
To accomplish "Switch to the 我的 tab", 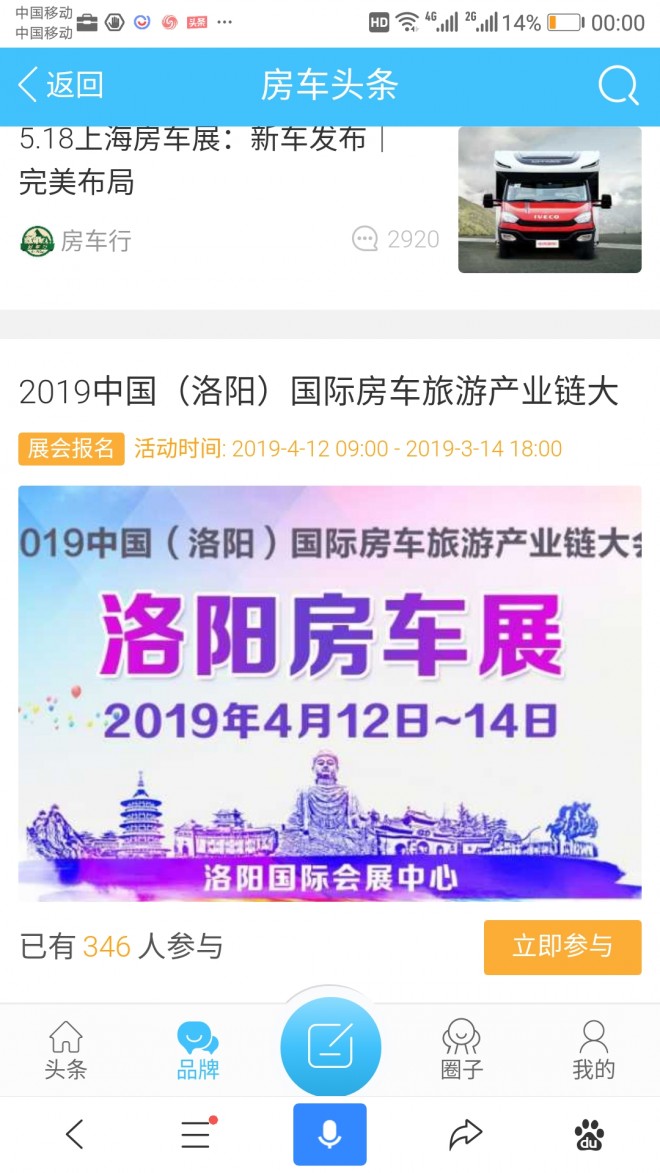I will 593,1049.
